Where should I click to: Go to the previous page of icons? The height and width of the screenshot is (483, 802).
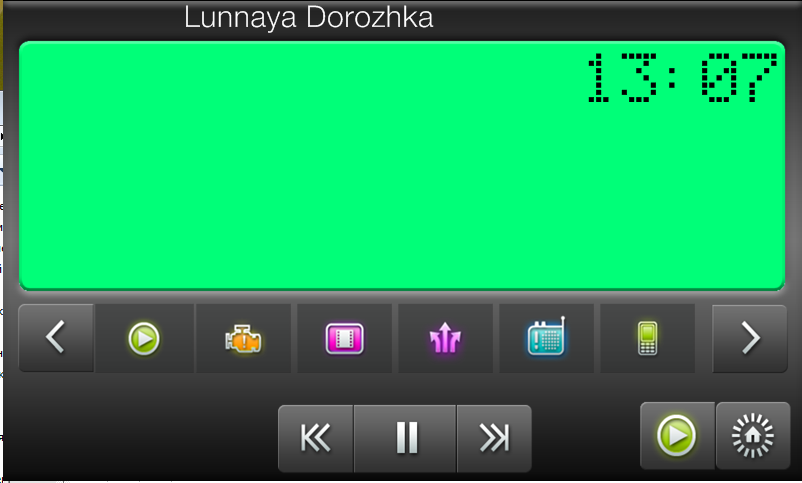tap(56, 339)
